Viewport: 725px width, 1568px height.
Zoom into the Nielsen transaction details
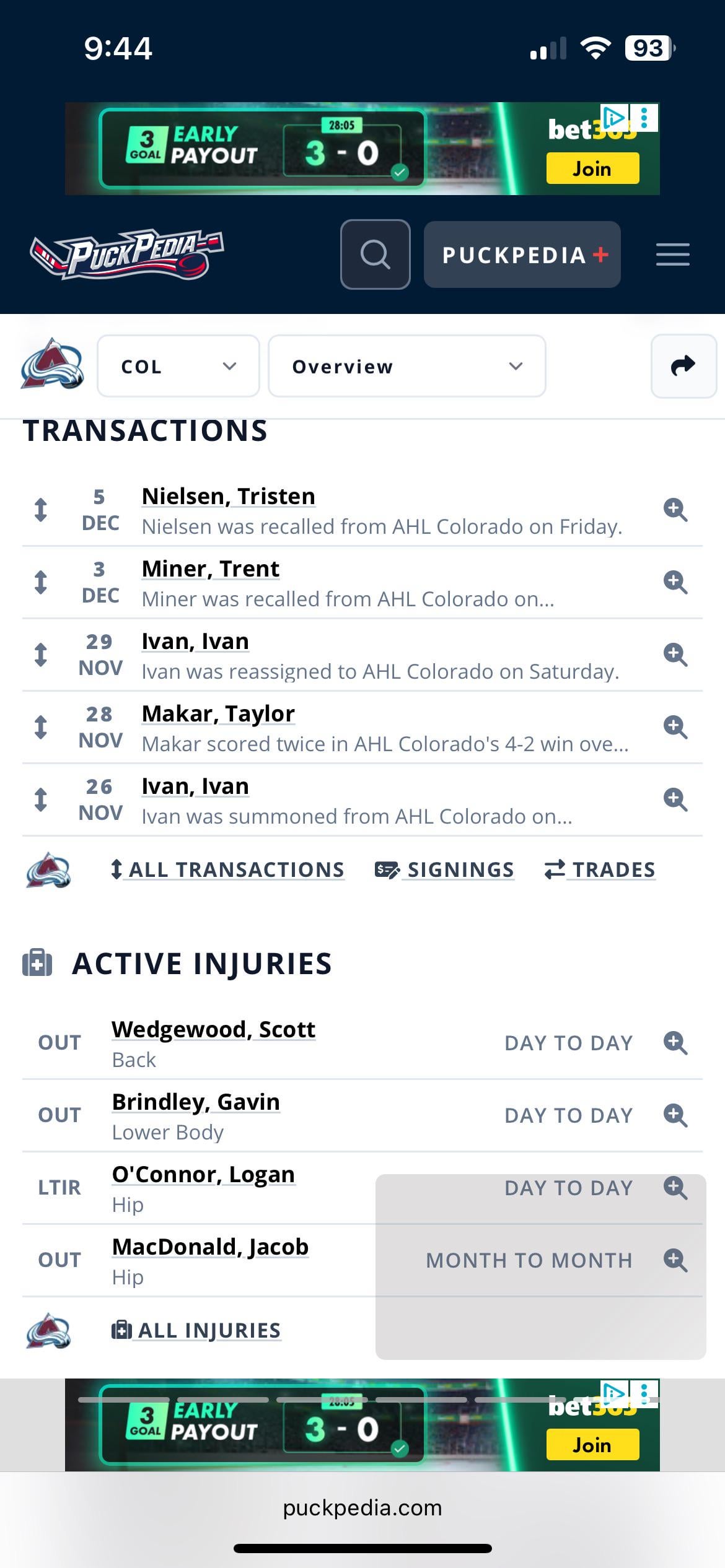tap(675, 510)
